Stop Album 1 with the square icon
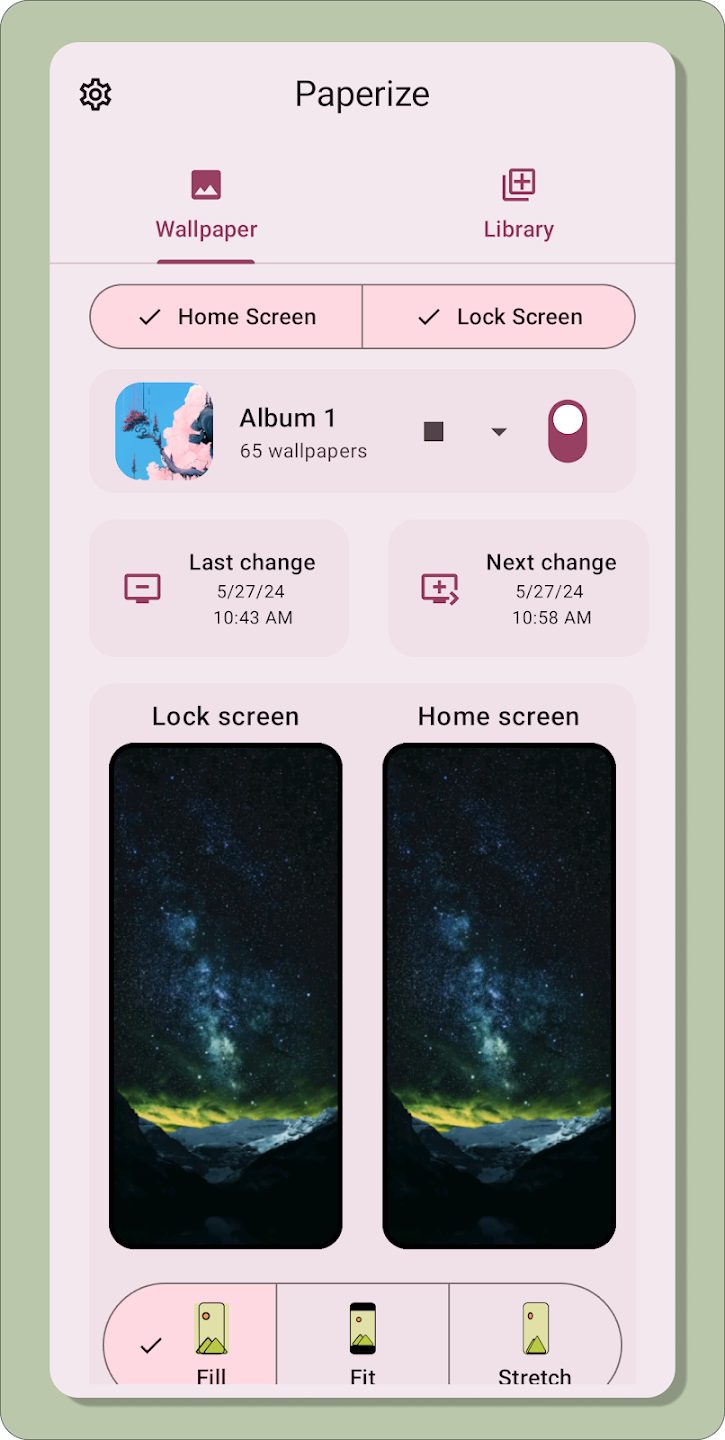Screen dimensions: 725x1440 (433, 431)
